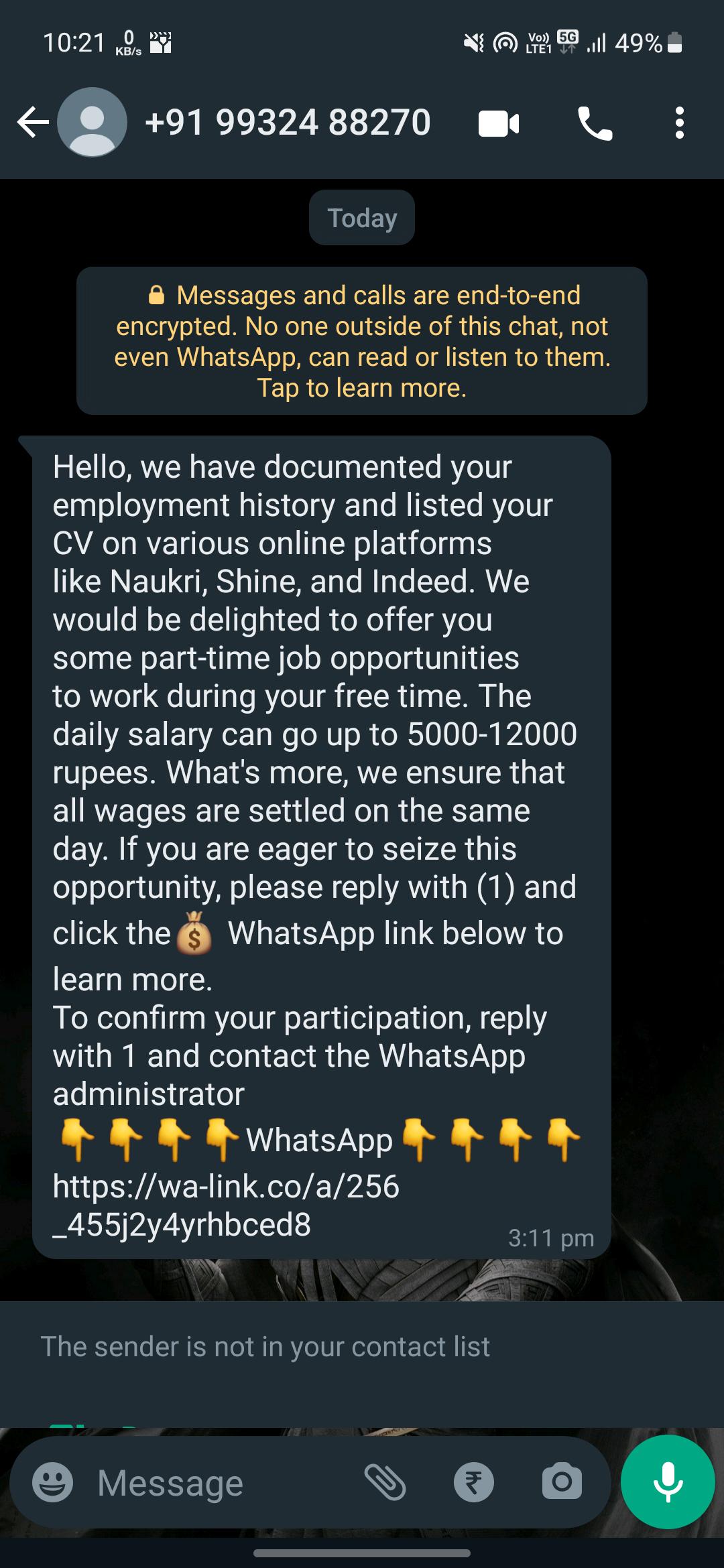Screen dimensions: 724x1568
Task: Open contact info for +91 99324 88270
Action: click(x=288, y=123)
